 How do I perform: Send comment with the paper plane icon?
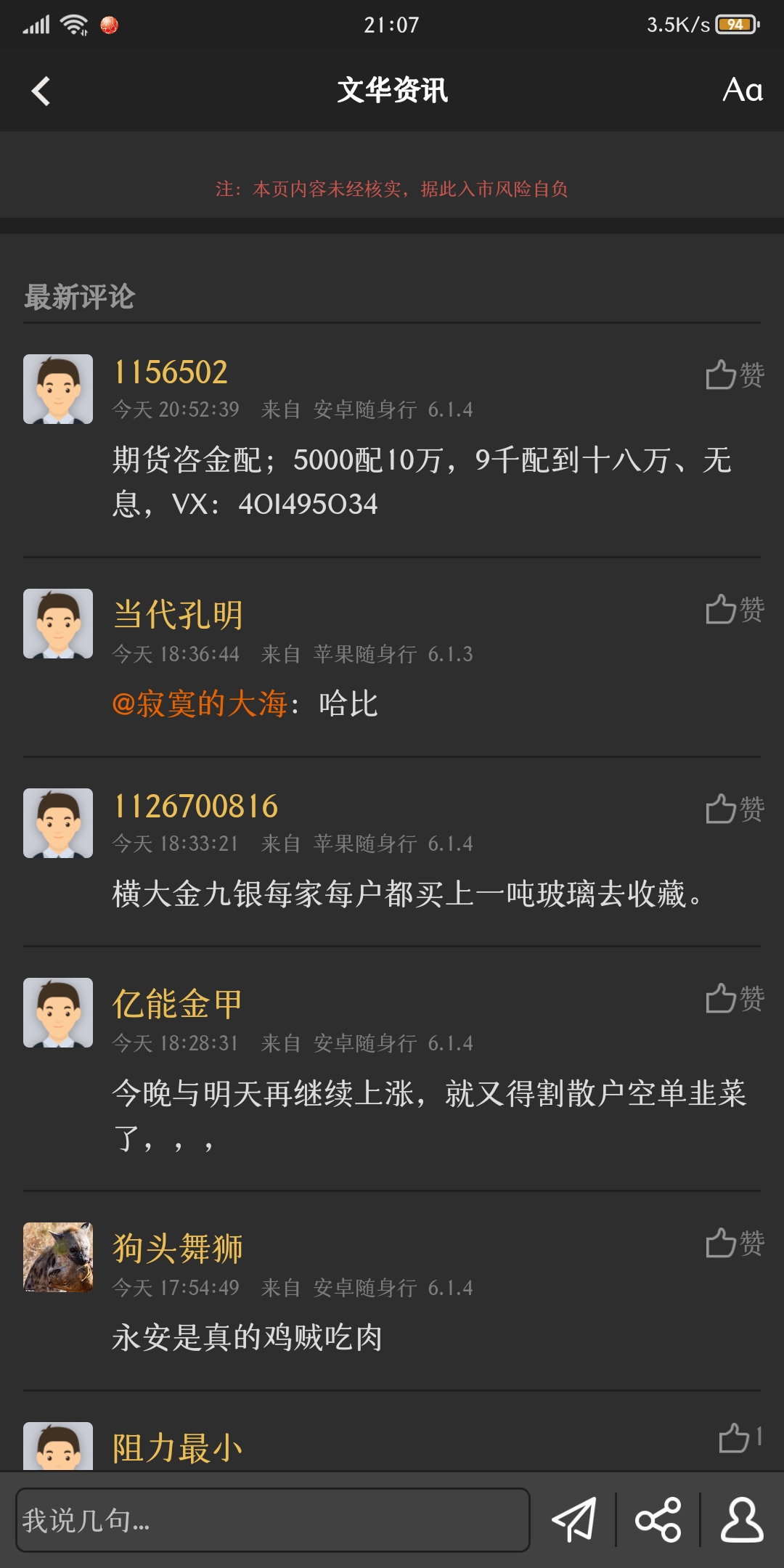574,1519
